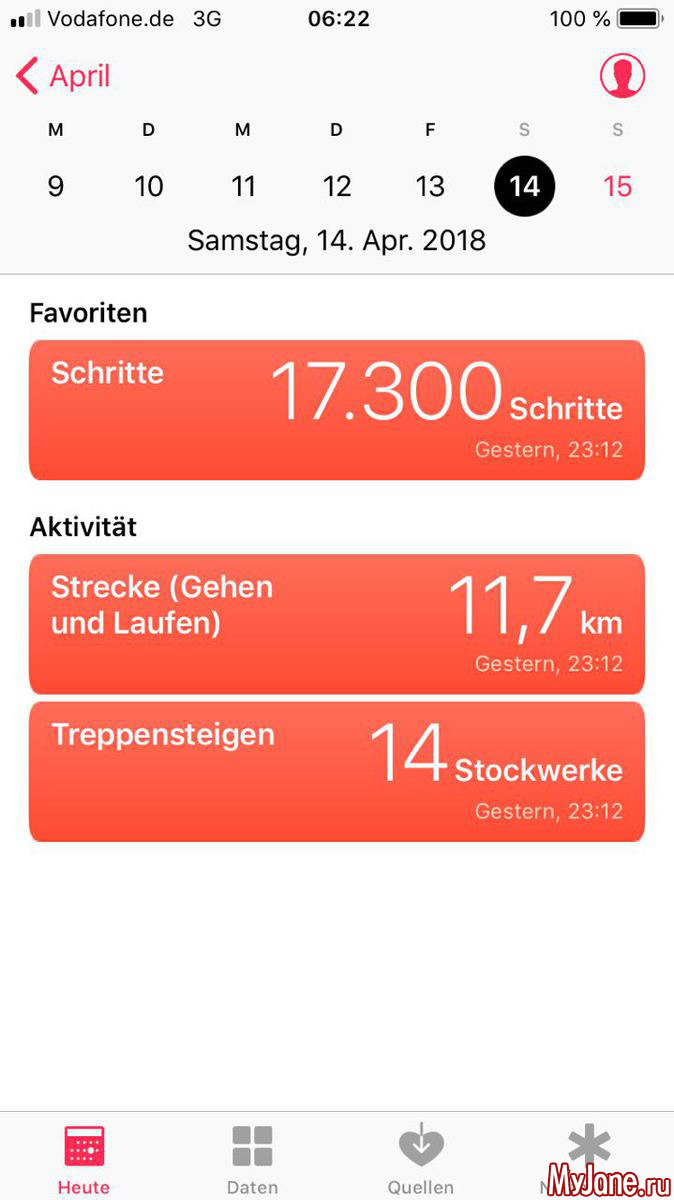Open the Treppensteigen card
The width and height of the screenshot is (674, 1200).
click(x=337, y=771)
